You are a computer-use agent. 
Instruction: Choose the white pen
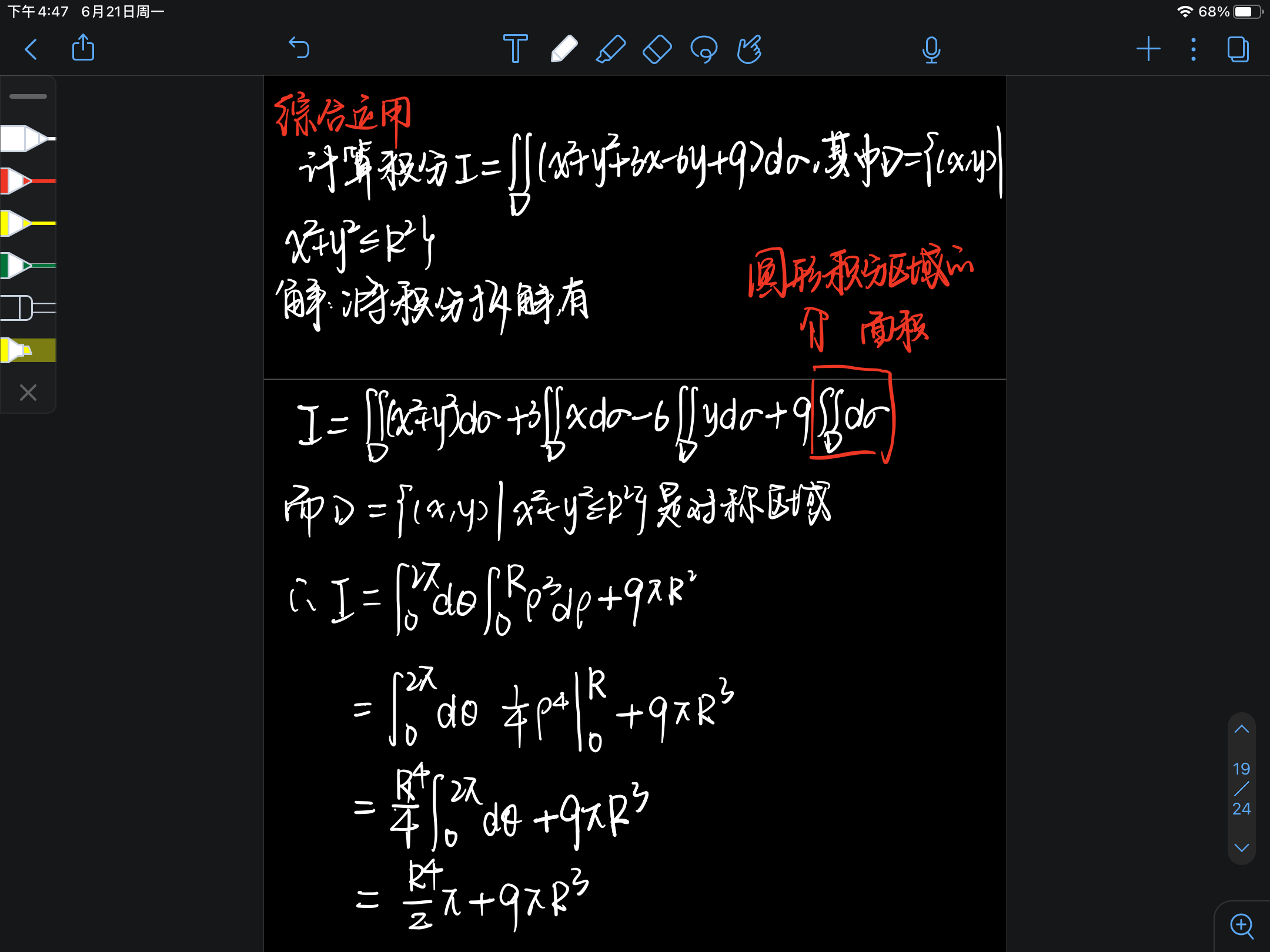click(x=28, y=139)
